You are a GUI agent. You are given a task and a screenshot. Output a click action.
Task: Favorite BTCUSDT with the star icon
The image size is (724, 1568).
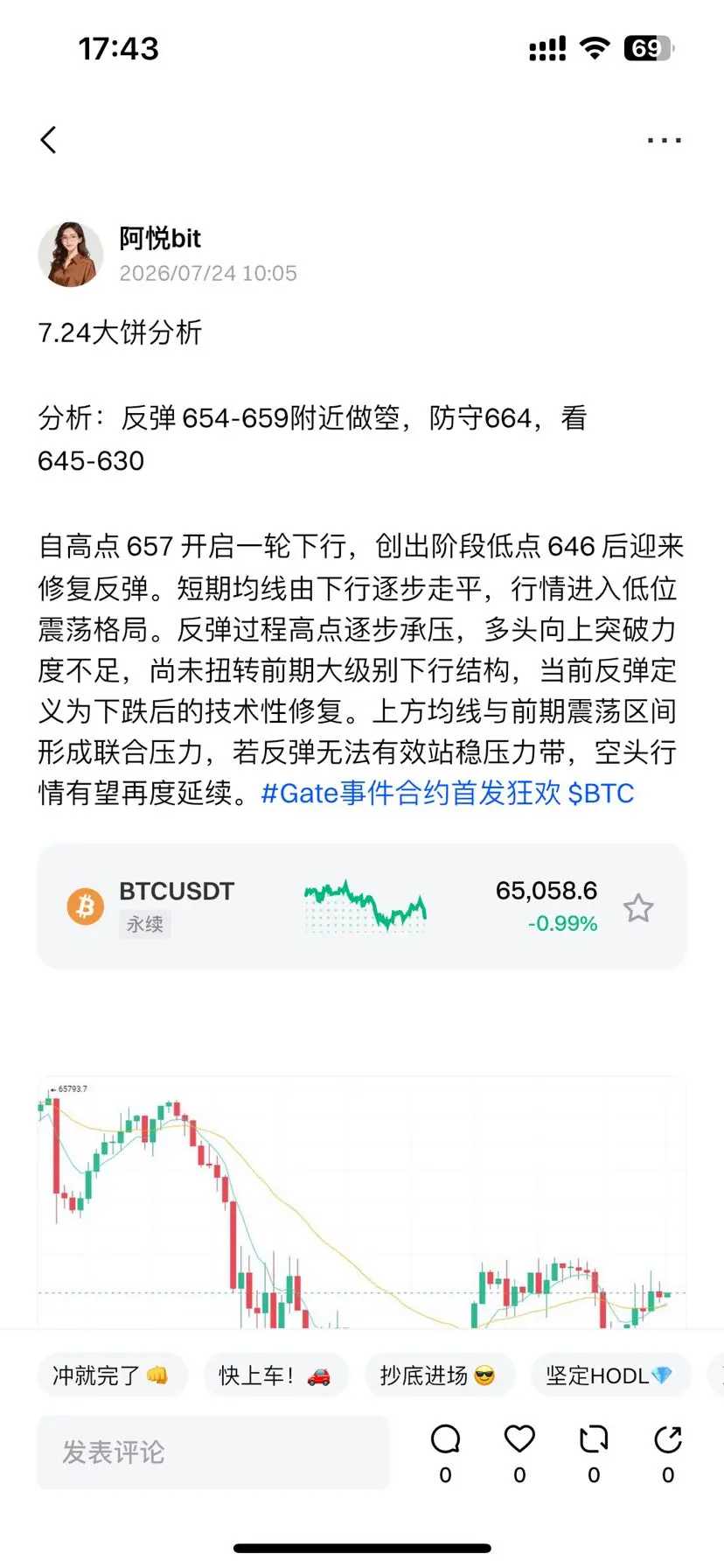coord(638,908)
